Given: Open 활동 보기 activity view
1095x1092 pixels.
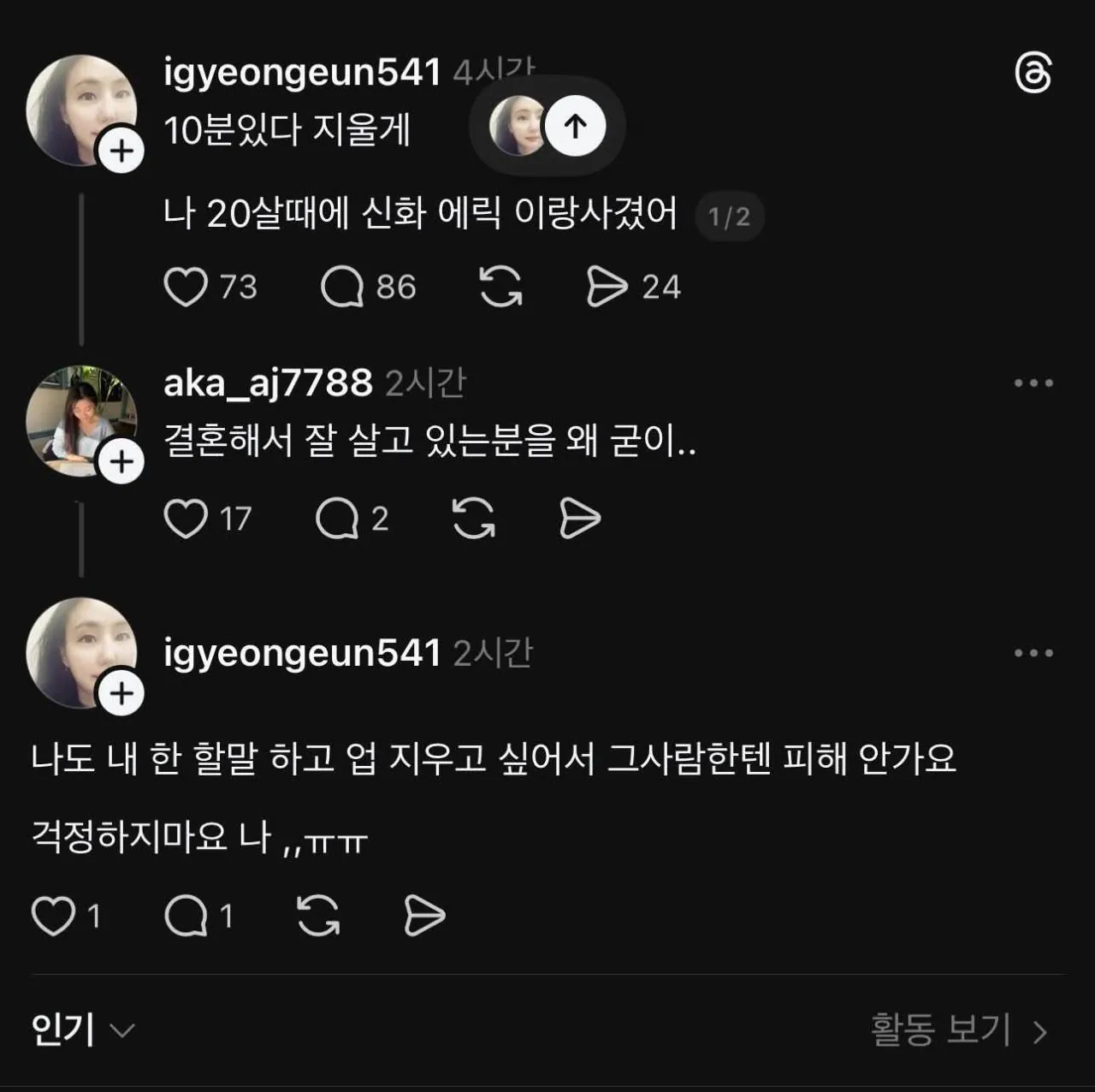Looking at the screenshot, I should click(958, 1030).
